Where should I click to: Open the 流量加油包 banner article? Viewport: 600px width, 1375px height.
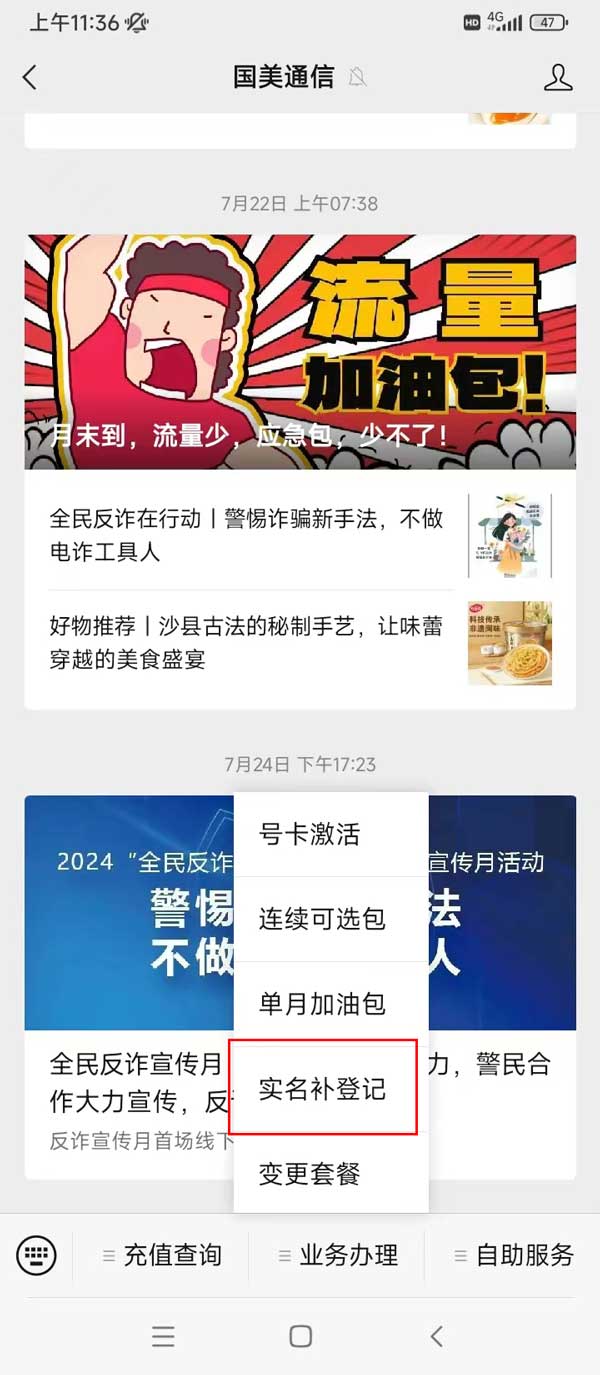(x=300, y=352)
